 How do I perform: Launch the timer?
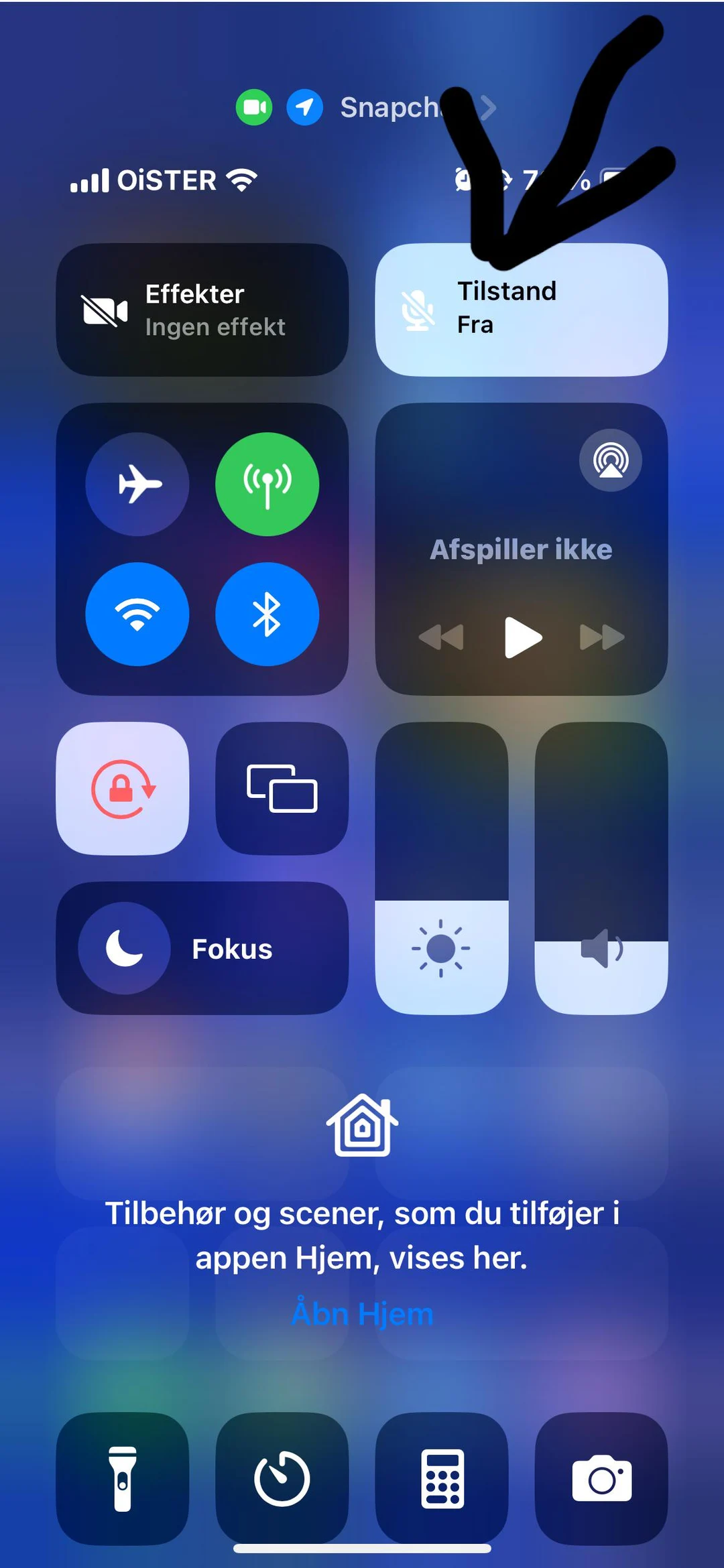[282, 1478]
